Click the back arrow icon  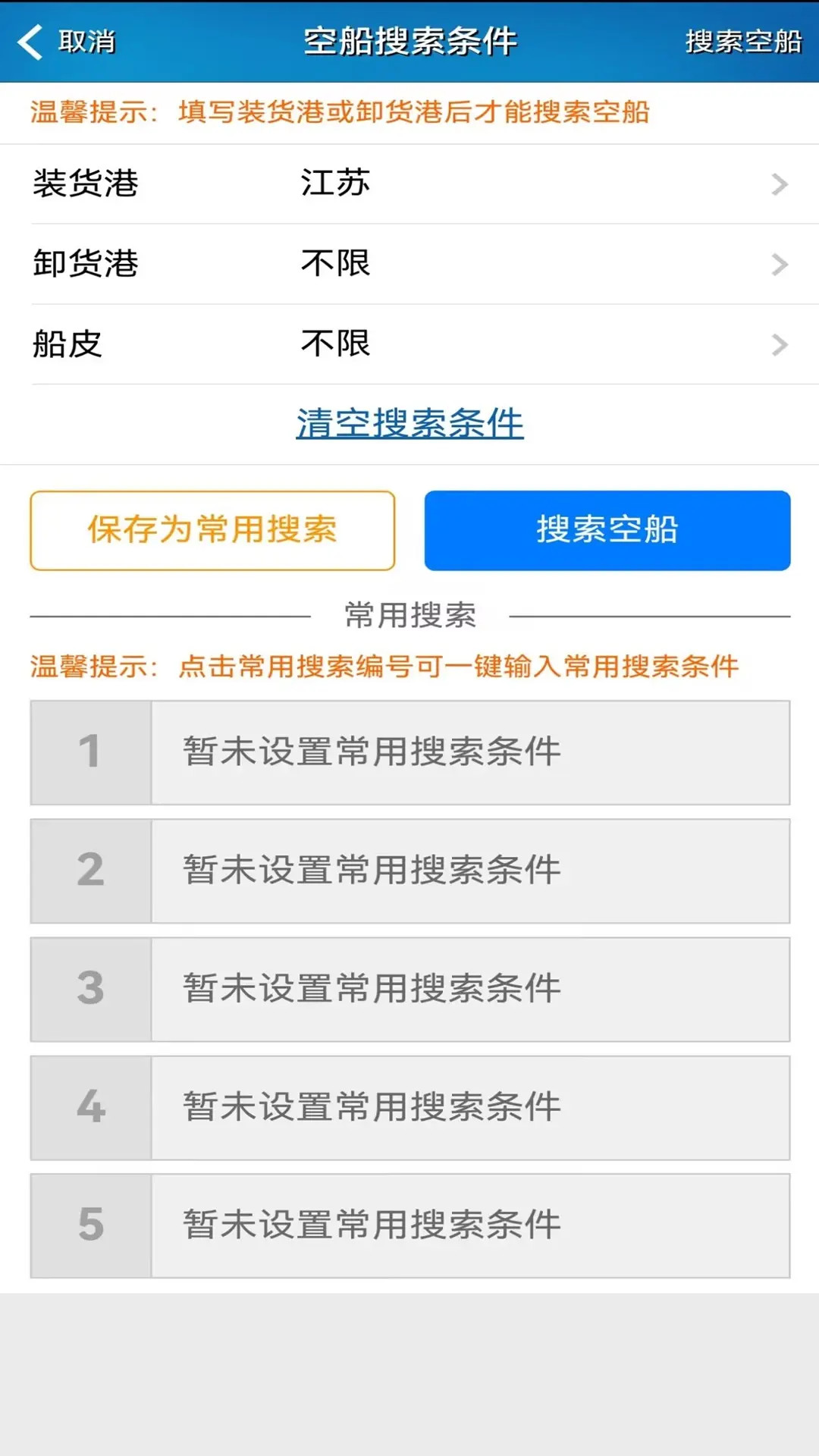(30, 42)
